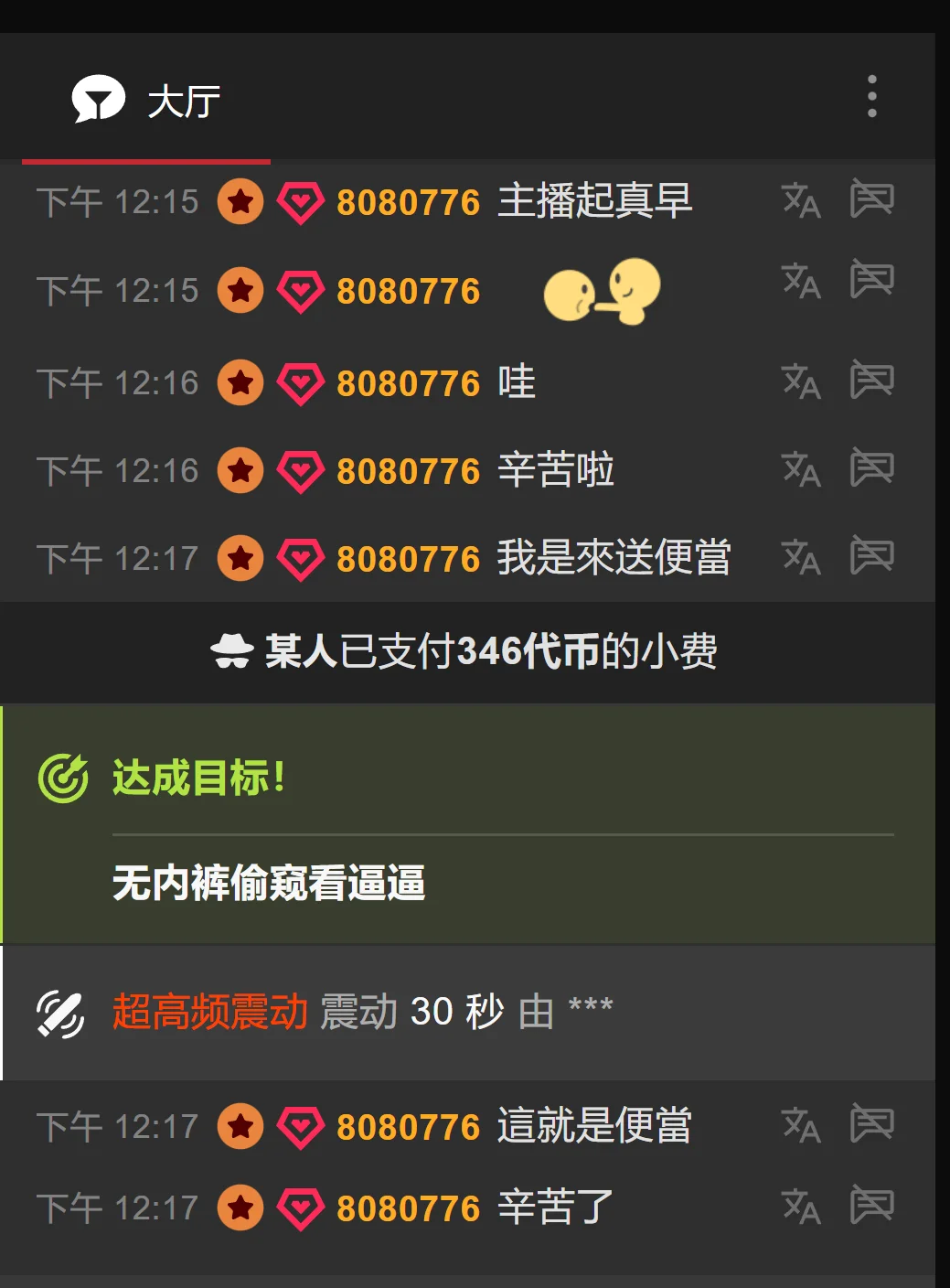The image size is (950, 1288).
Task: Report the message 我是來送便當
Action: tap(871, 555)
